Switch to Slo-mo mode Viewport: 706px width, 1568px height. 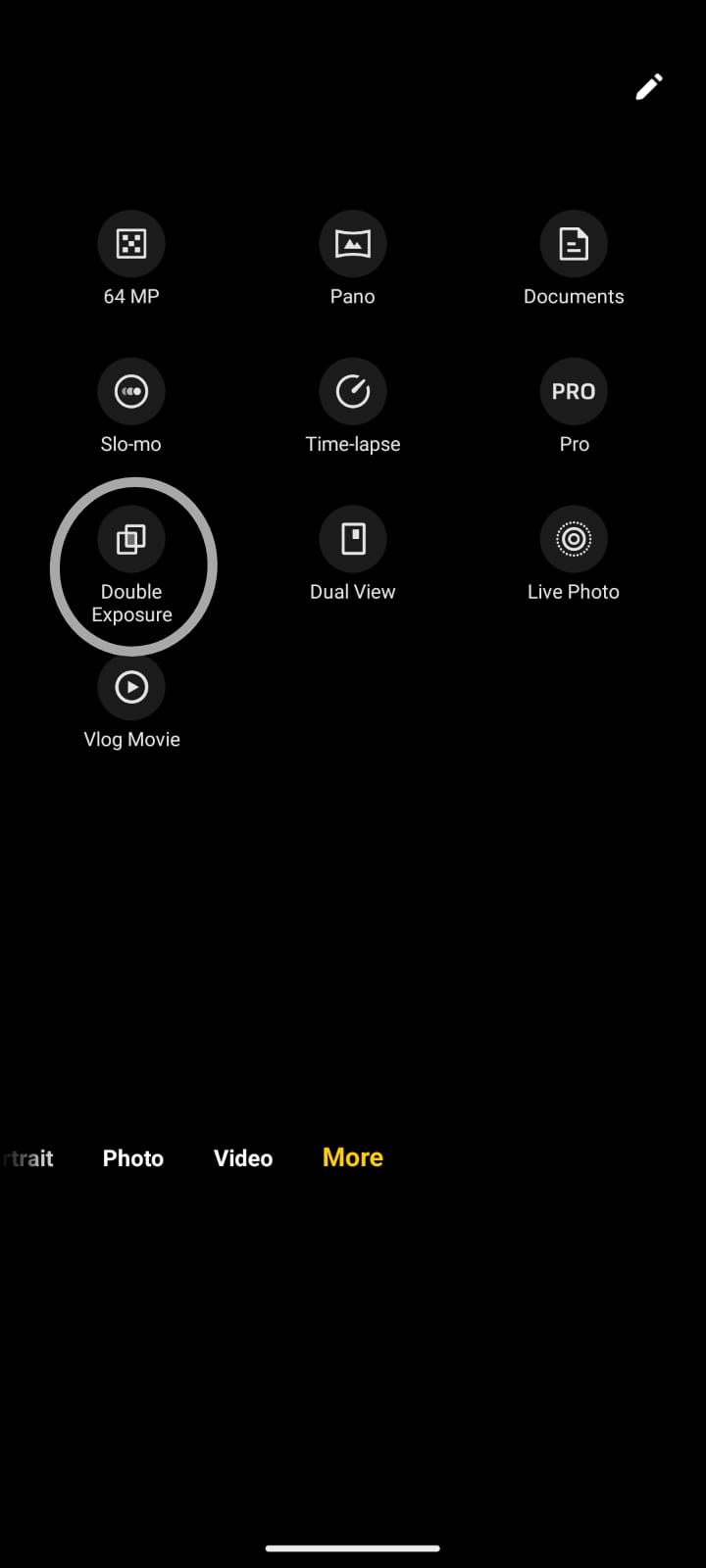click(131, 392)
